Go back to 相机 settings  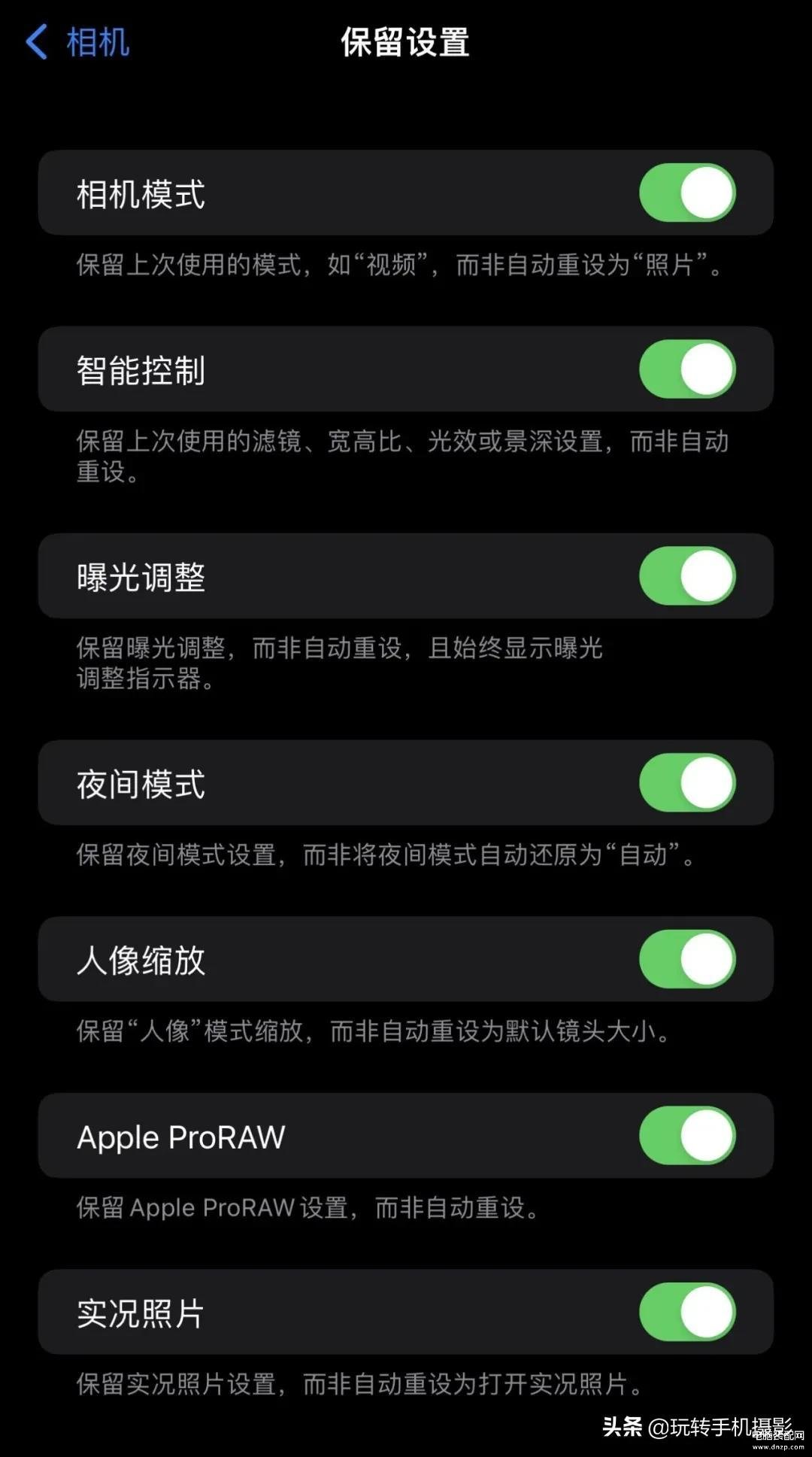point(77,42)
